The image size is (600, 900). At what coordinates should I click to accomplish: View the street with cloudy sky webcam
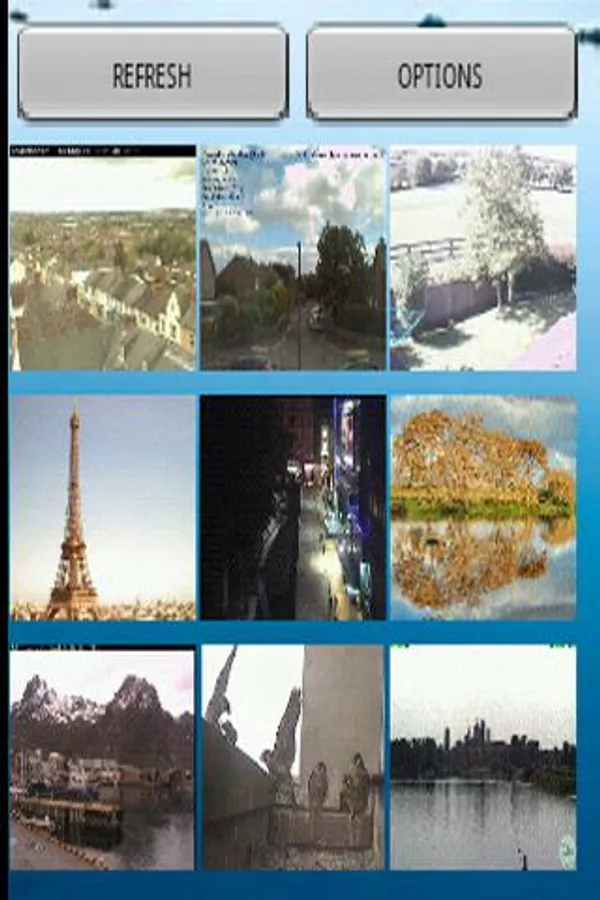293,258
